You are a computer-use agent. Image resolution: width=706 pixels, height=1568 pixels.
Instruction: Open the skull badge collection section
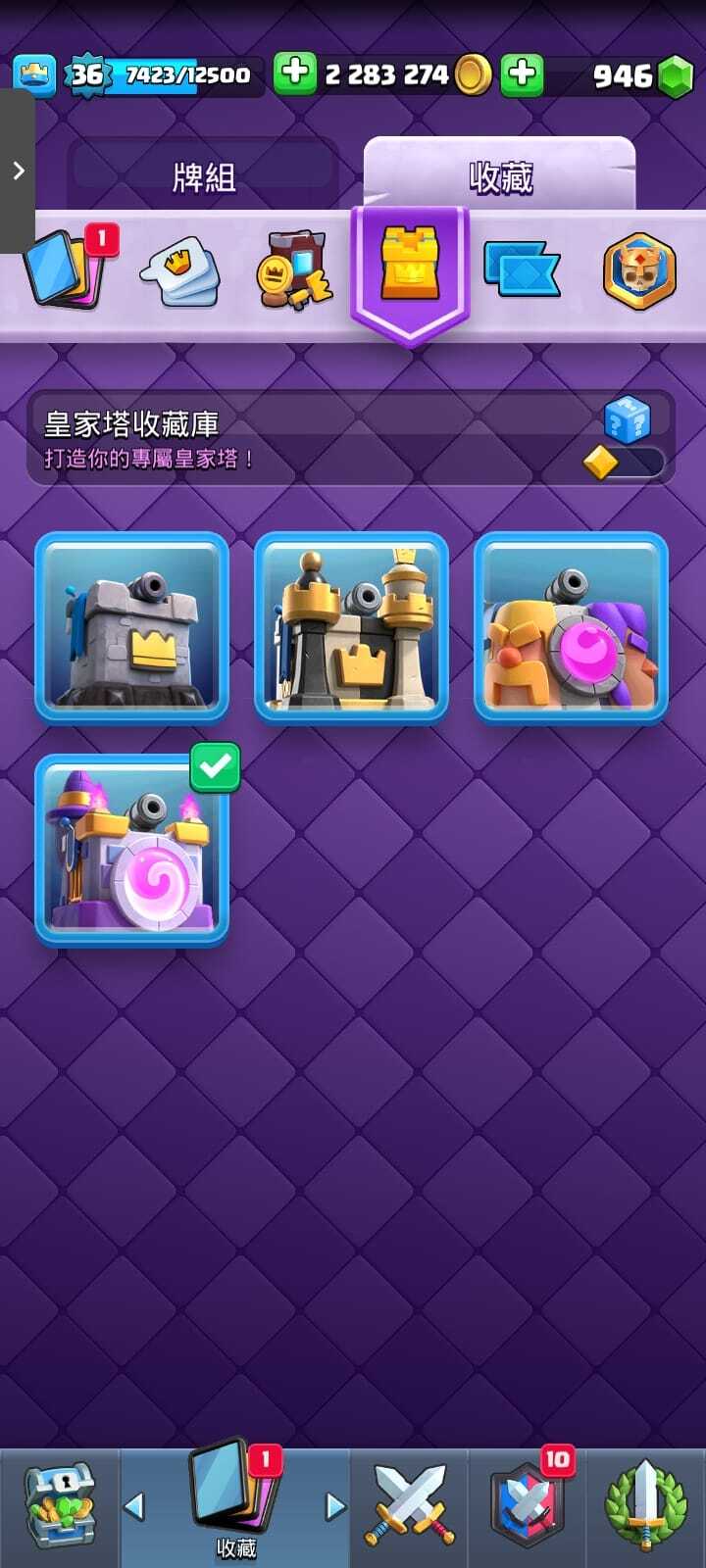(x=639, y=271)
